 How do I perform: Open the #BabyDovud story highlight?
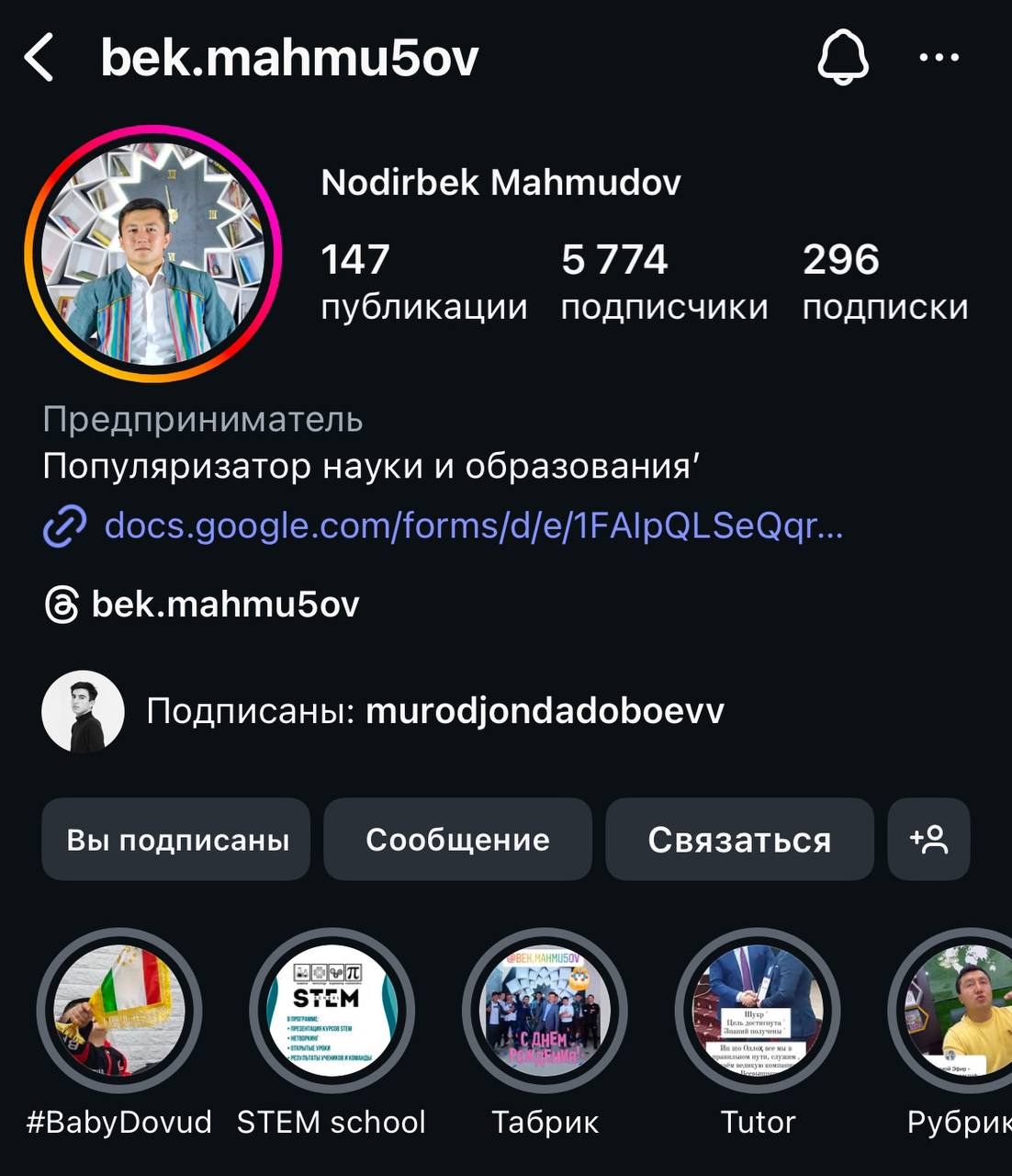coord(119,1011)
